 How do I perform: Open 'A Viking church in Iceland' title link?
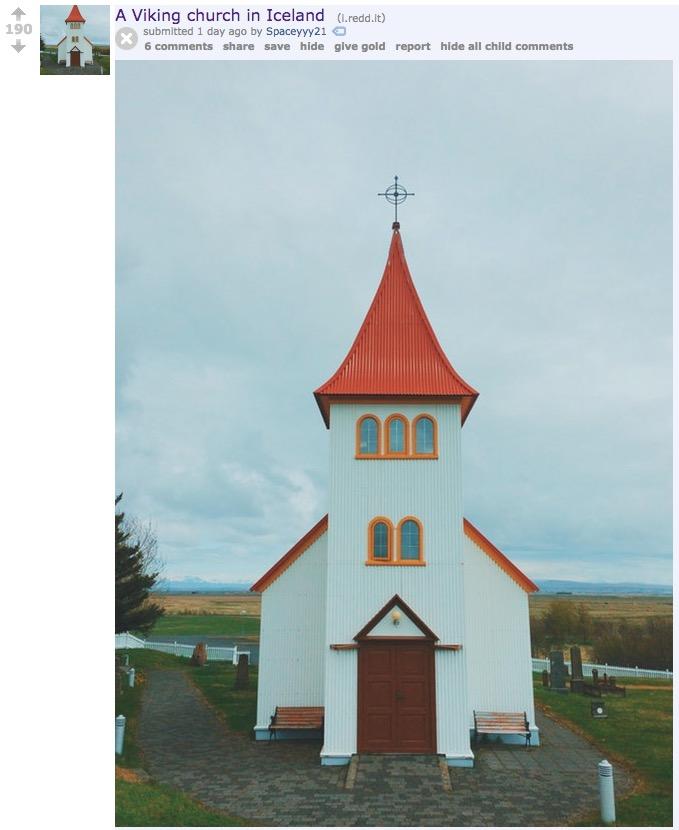point(219,15)
